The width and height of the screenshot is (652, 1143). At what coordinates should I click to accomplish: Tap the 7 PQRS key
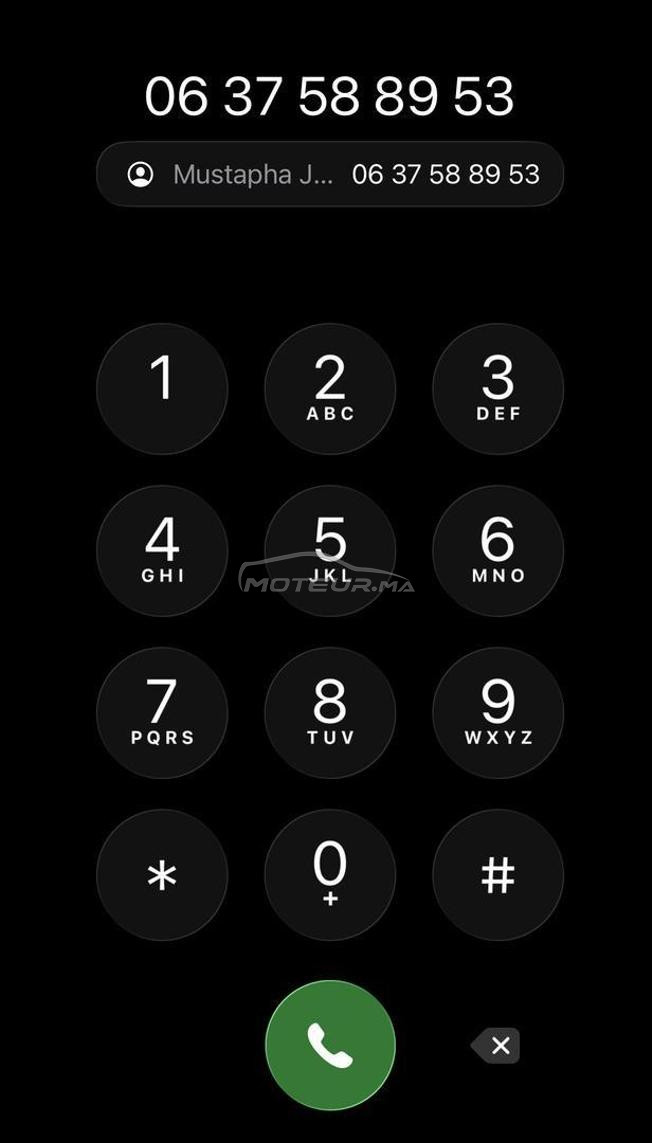162,713
